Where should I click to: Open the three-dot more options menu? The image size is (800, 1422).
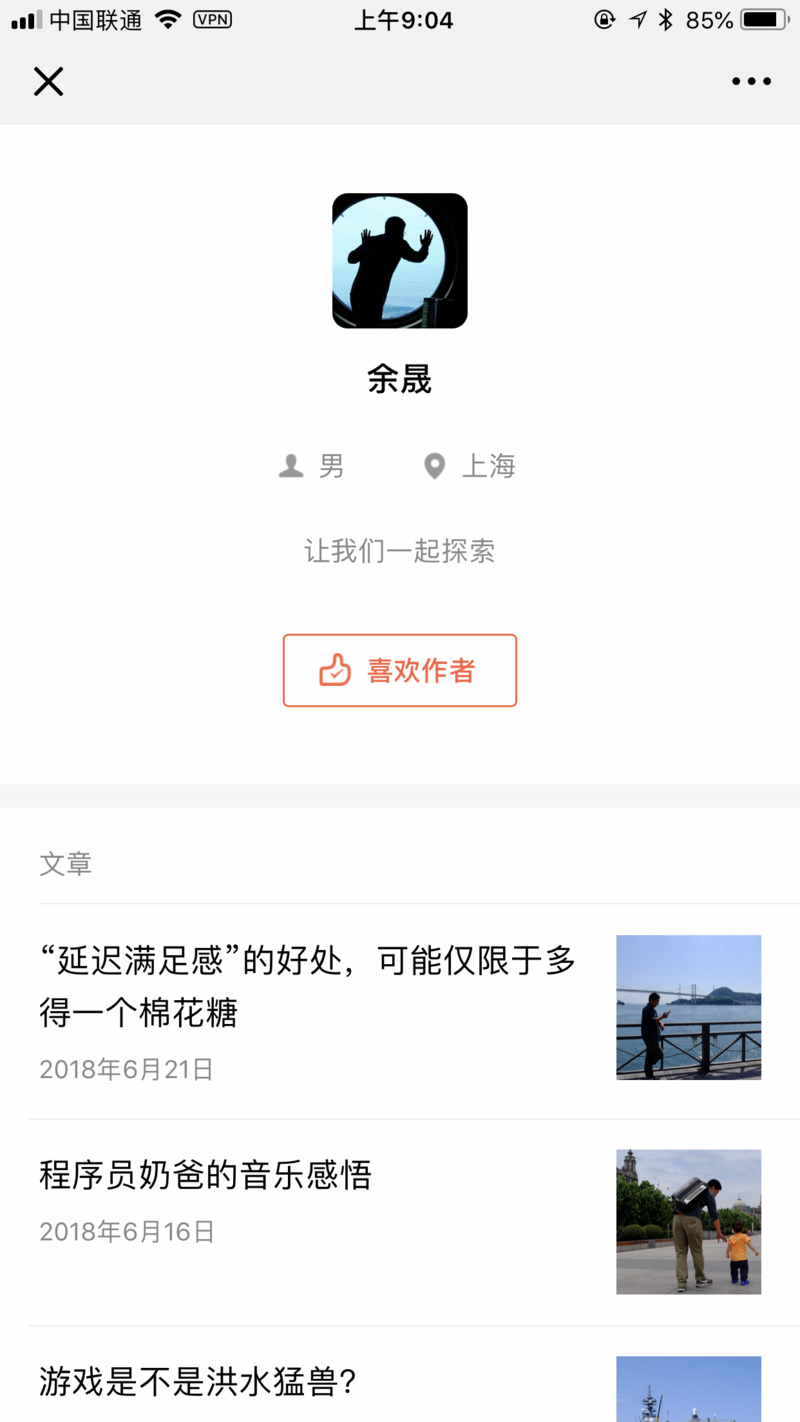coord(752,81)
